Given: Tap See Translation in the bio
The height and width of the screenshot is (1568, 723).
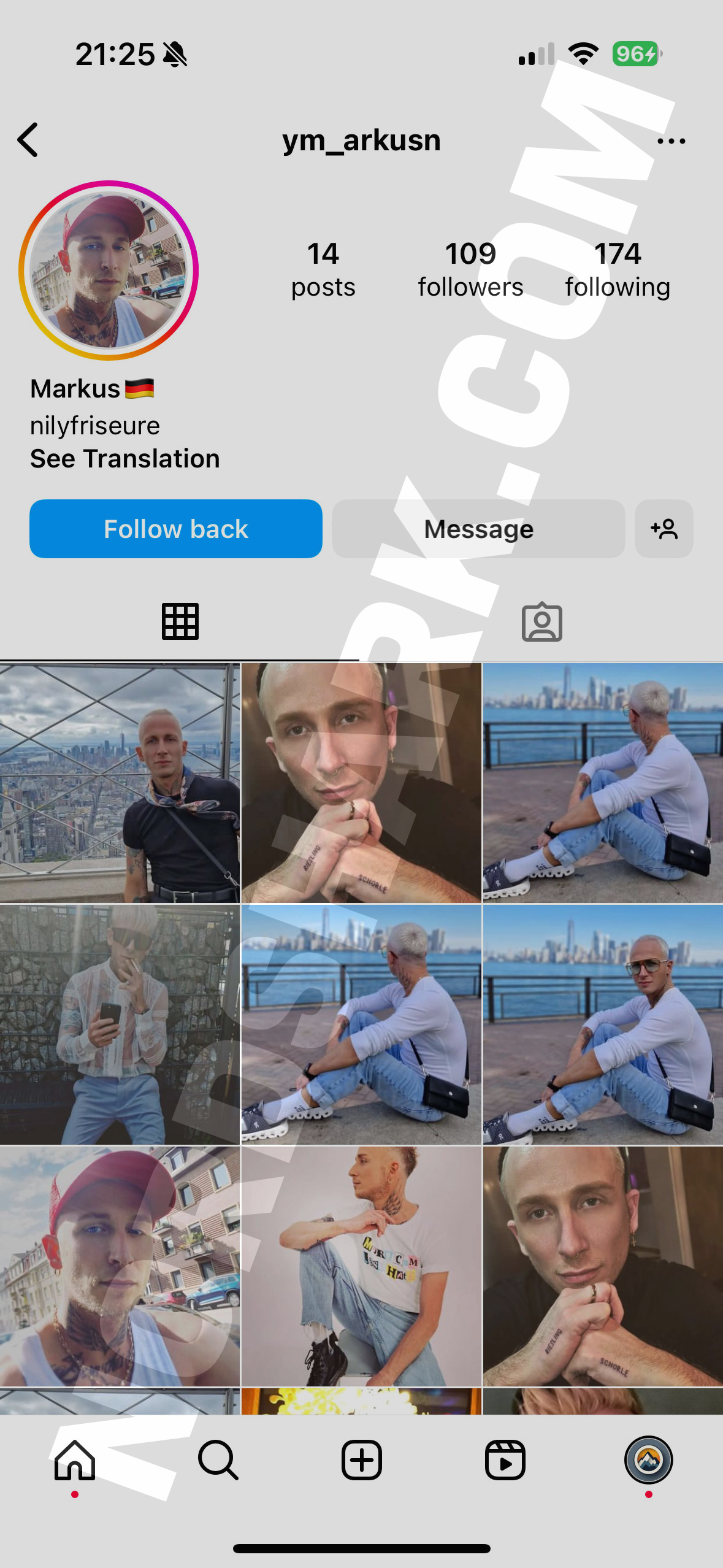Looking at the screenshot, I should point(125,459).
